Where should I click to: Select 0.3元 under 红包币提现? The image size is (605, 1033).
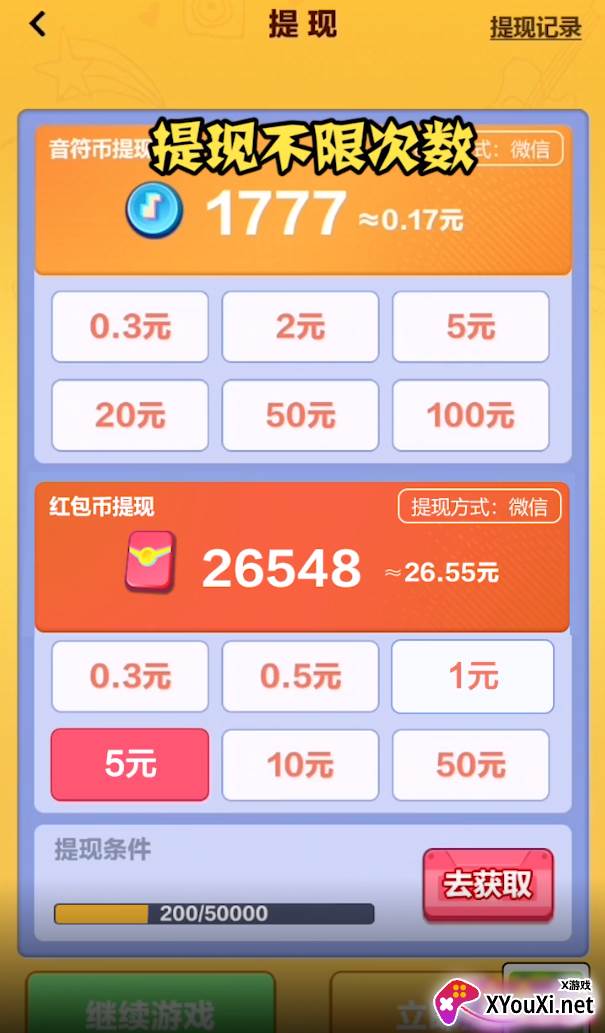tap(130, 677)
